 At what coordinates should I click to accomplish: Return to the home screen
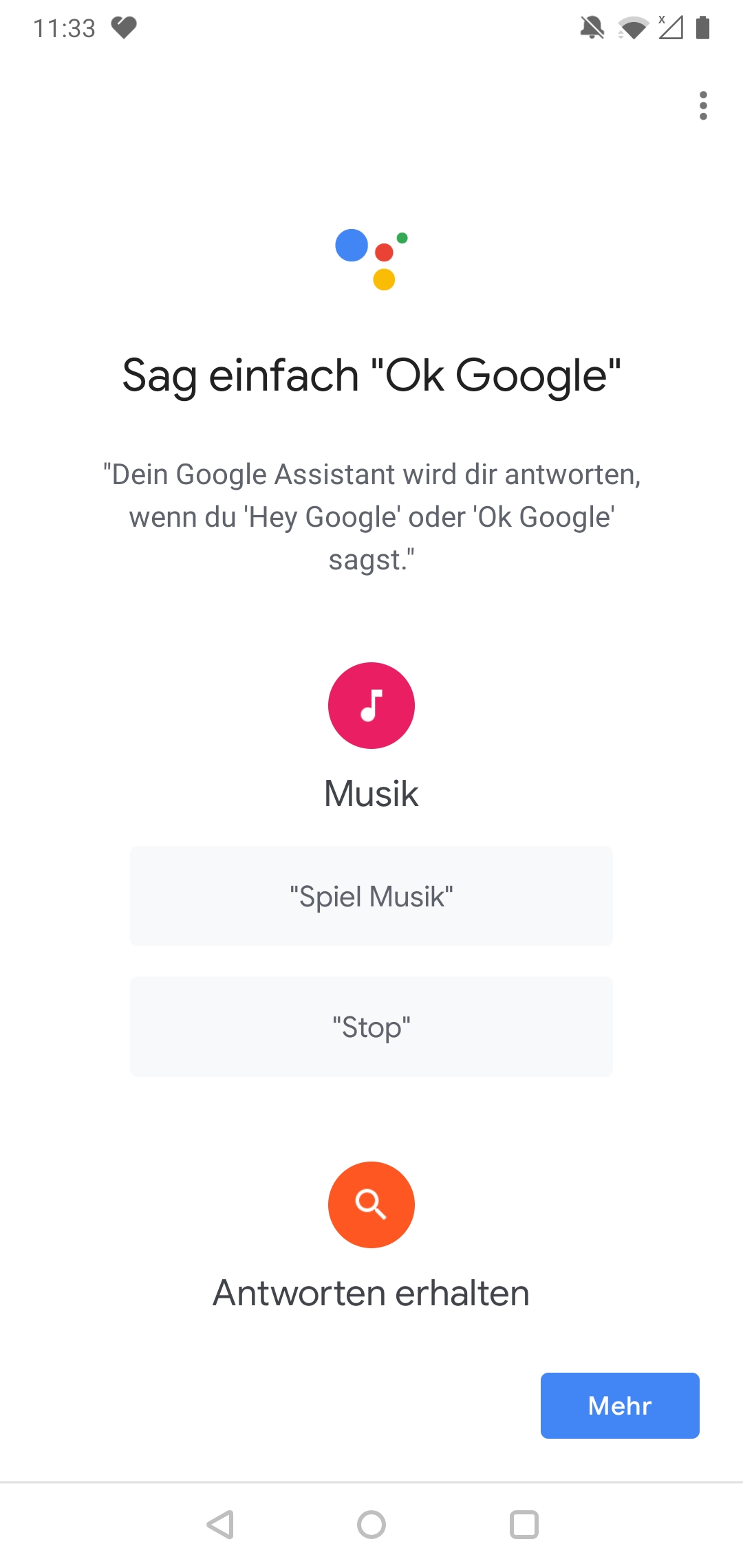point(371,1524)
